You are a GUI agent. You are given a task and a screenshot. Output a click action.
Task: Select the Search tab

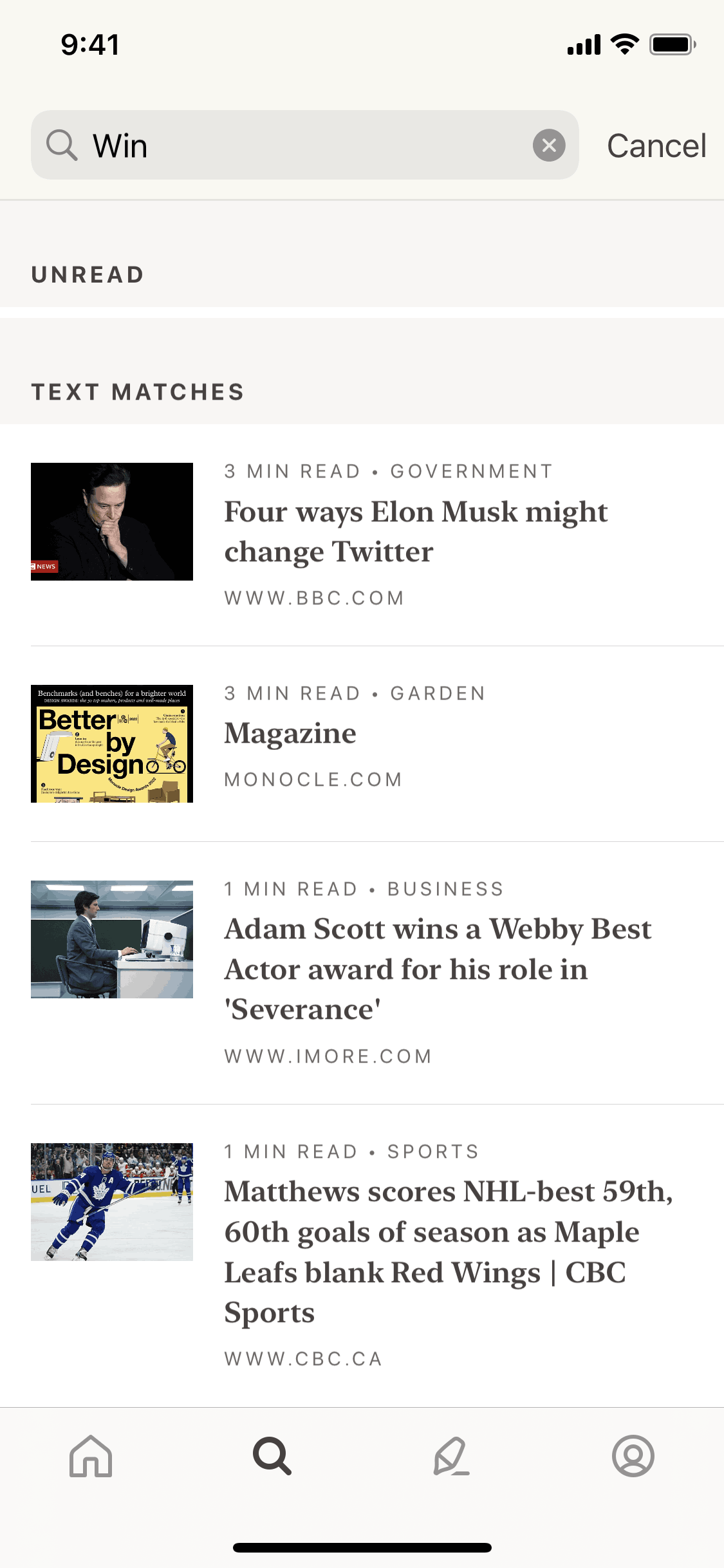coord(272,1456)
